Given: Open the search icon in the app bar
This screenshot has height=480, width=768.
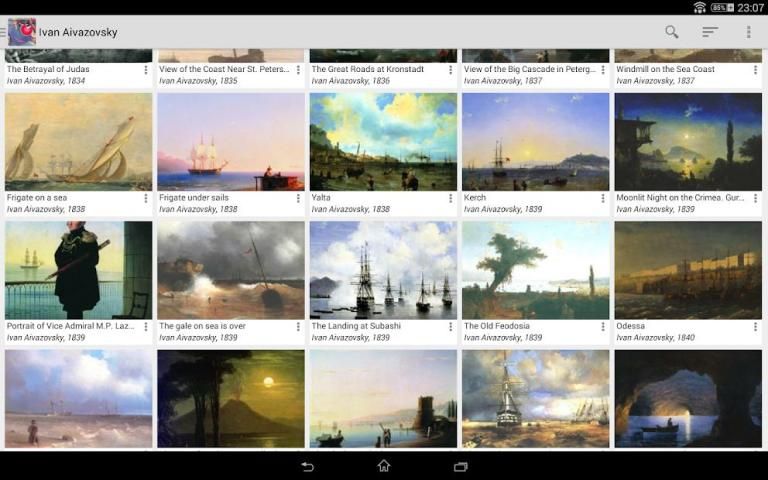Looking at the screenshot, I should tap(672, 32).
